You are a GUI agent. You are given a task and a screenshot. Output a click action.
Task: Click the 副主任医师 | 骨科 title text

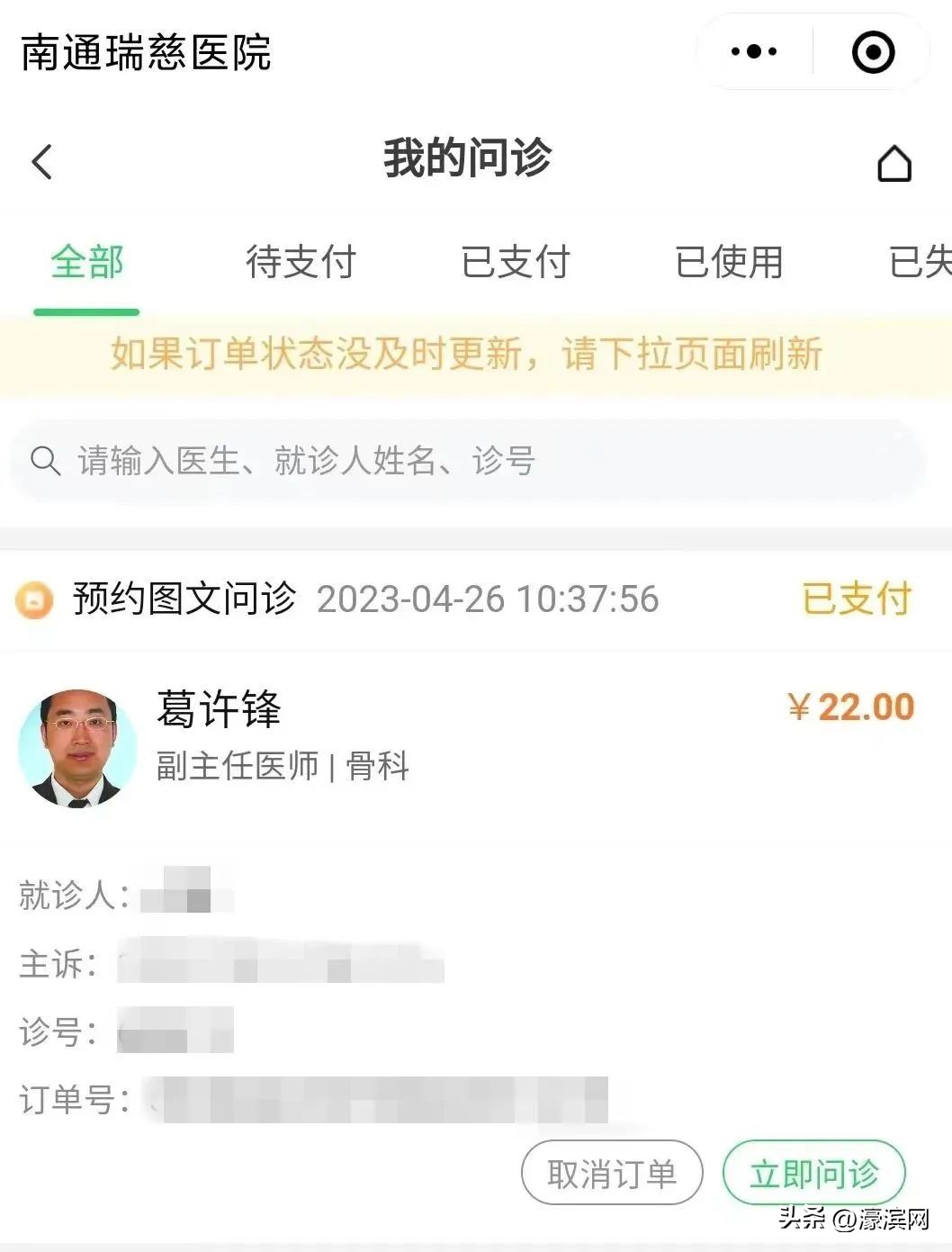pos(280,767)
